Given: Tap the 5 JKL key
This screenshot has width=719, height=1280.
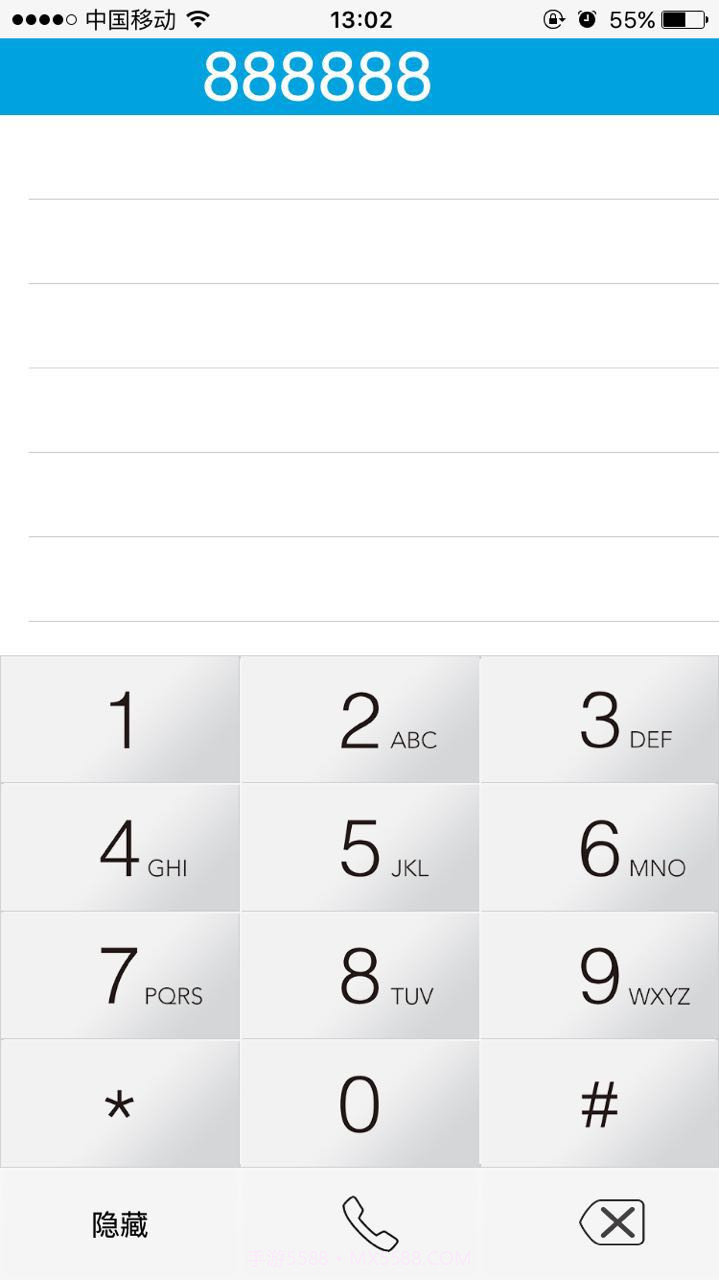Looking at the screenshot, I should click(x=360, y=847).
